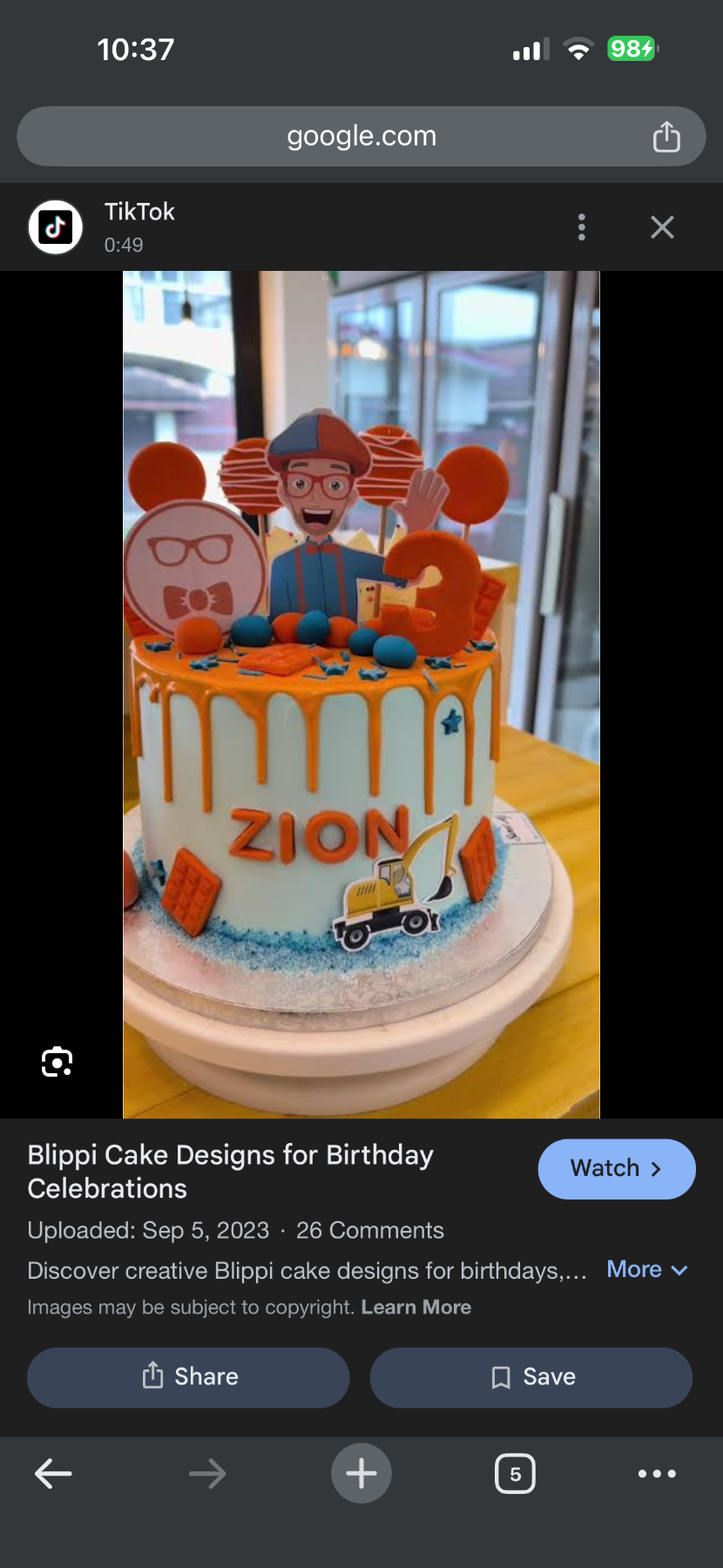This screenshot has width=723, height=1568.
Task: Watch the video on TikTok
Action: [x=616, y=1168]
